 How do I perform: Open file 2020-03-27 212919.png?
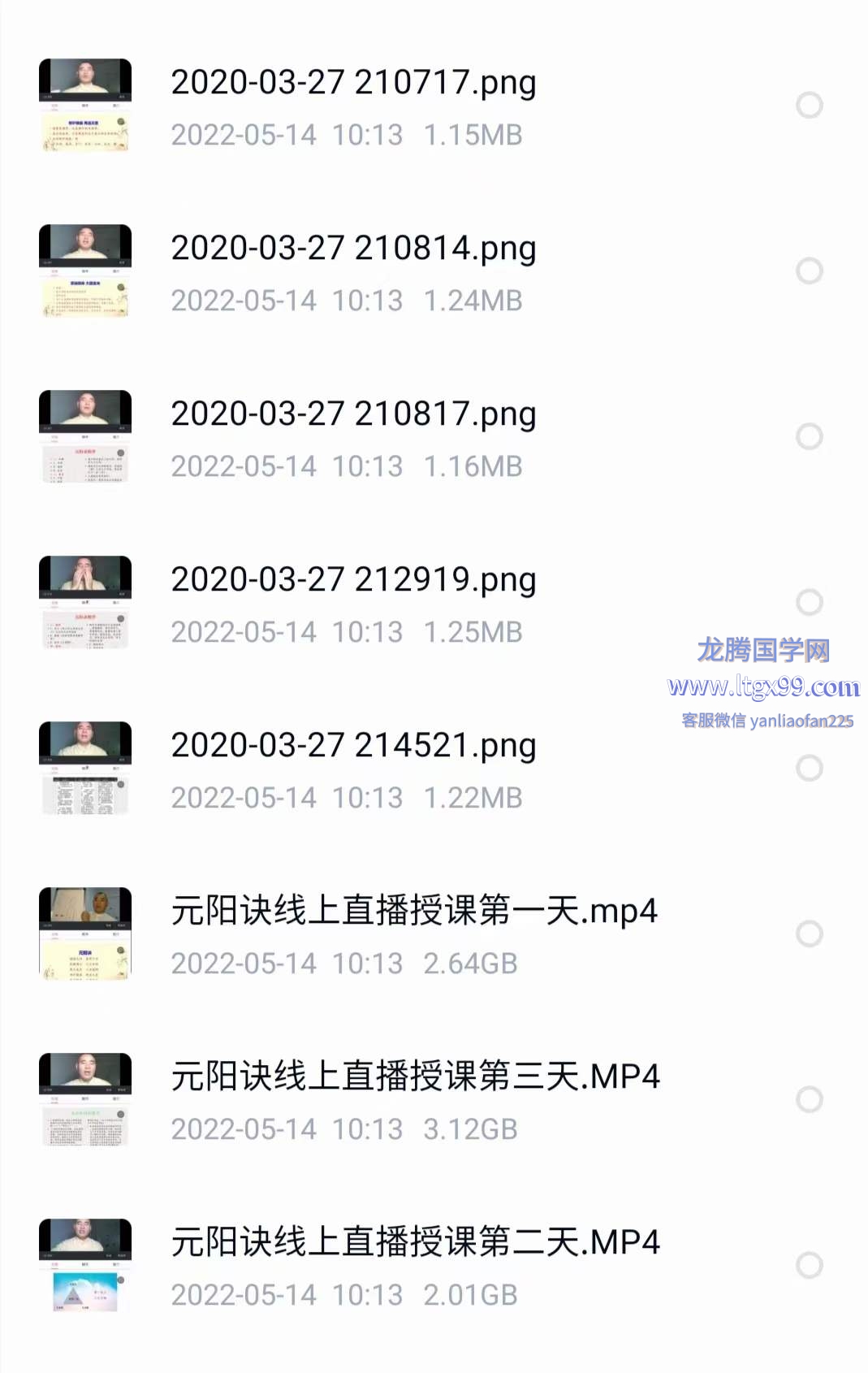click(353, 581)
